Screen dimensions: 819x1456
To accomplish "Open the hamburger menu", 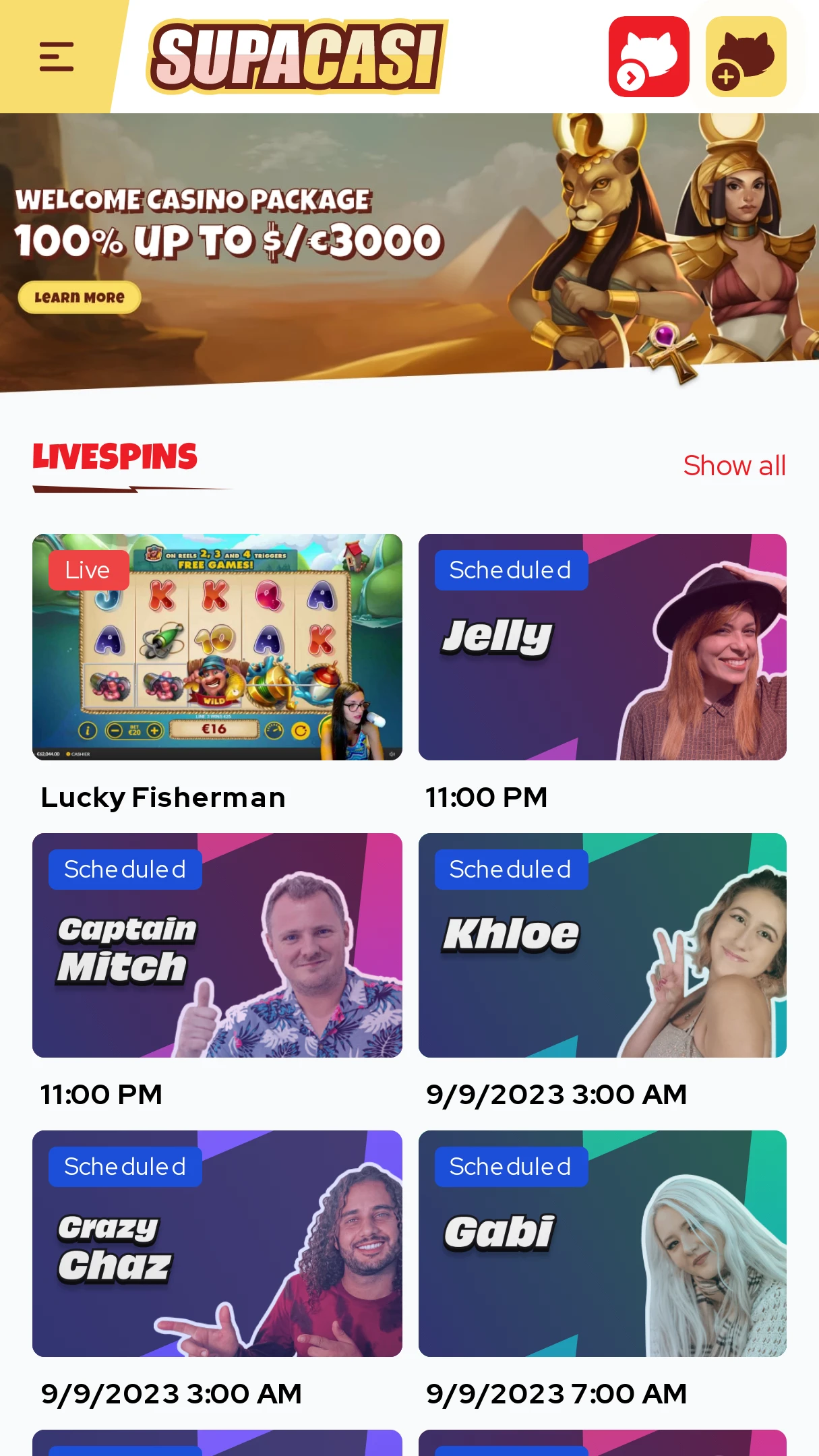I will pos(57,57).
